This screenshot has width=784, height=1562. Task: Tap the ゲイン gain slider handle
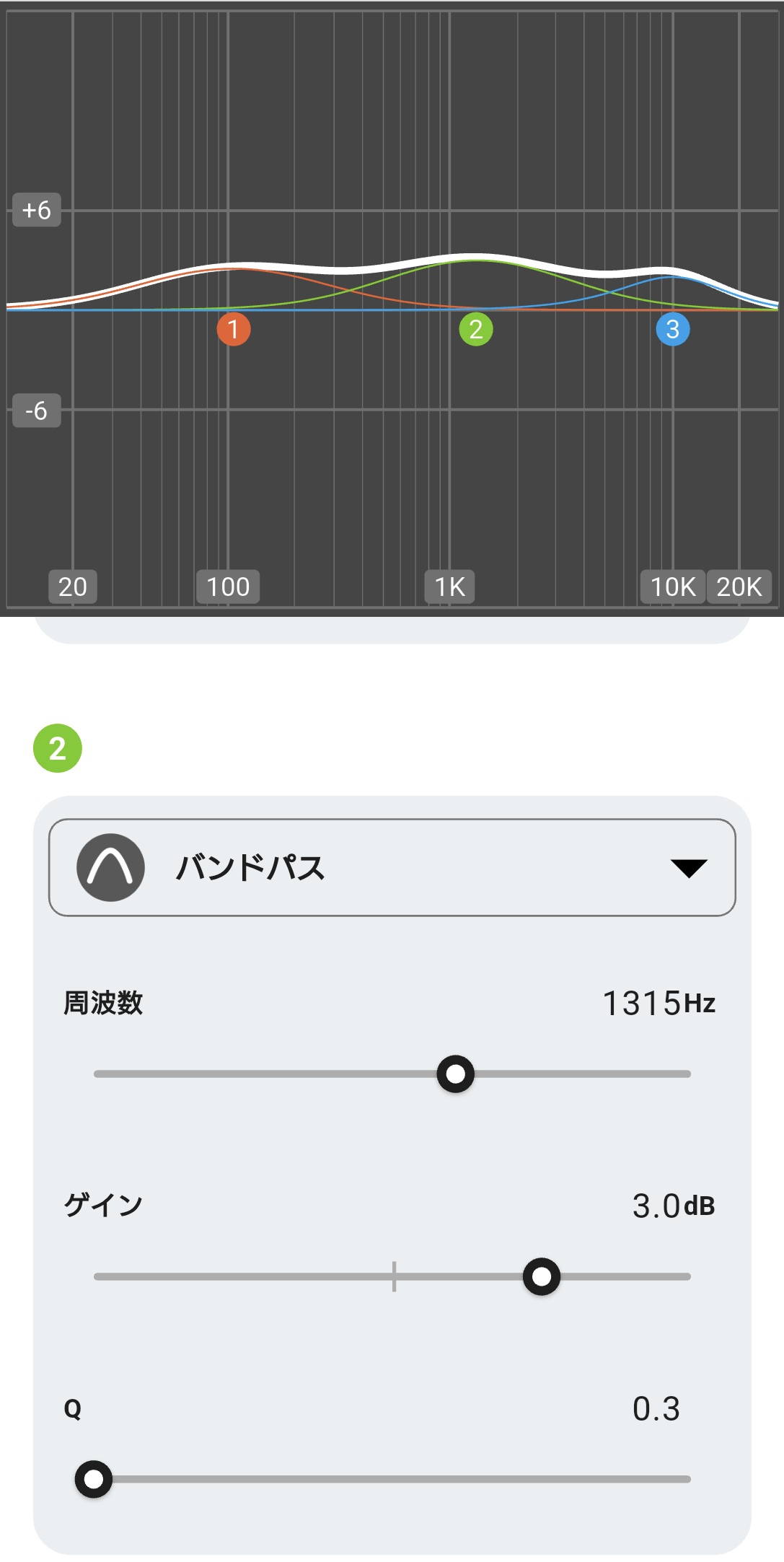tap(542, 1276)
